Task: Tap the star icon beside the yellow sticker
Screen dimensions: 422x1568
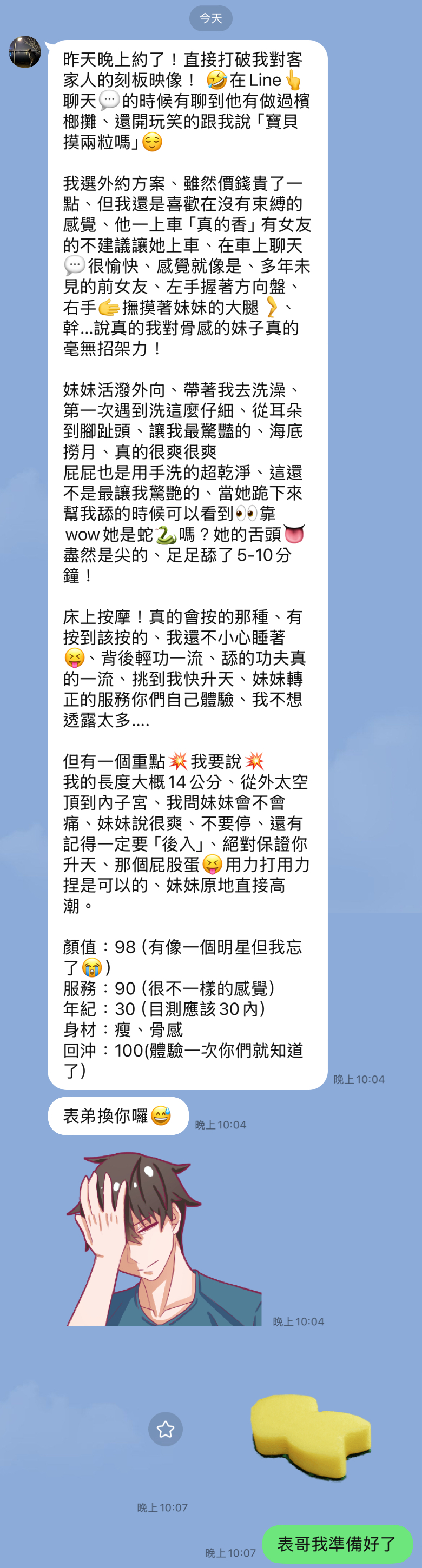Action: tap(165, 1429)
